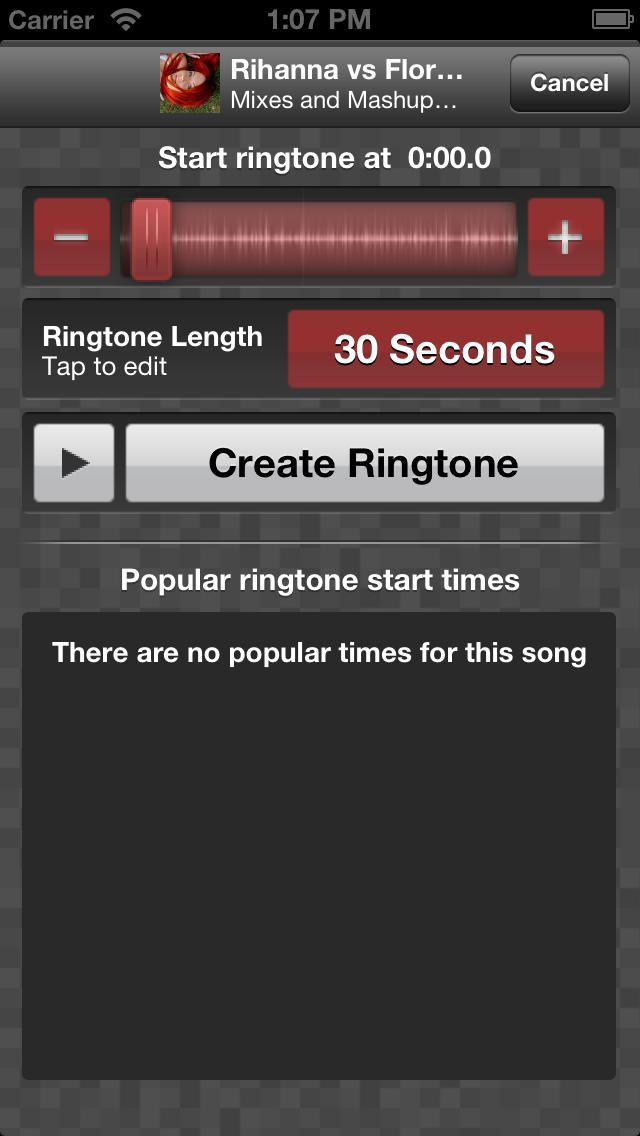Cancel ringtone creation

click(569, 83)
